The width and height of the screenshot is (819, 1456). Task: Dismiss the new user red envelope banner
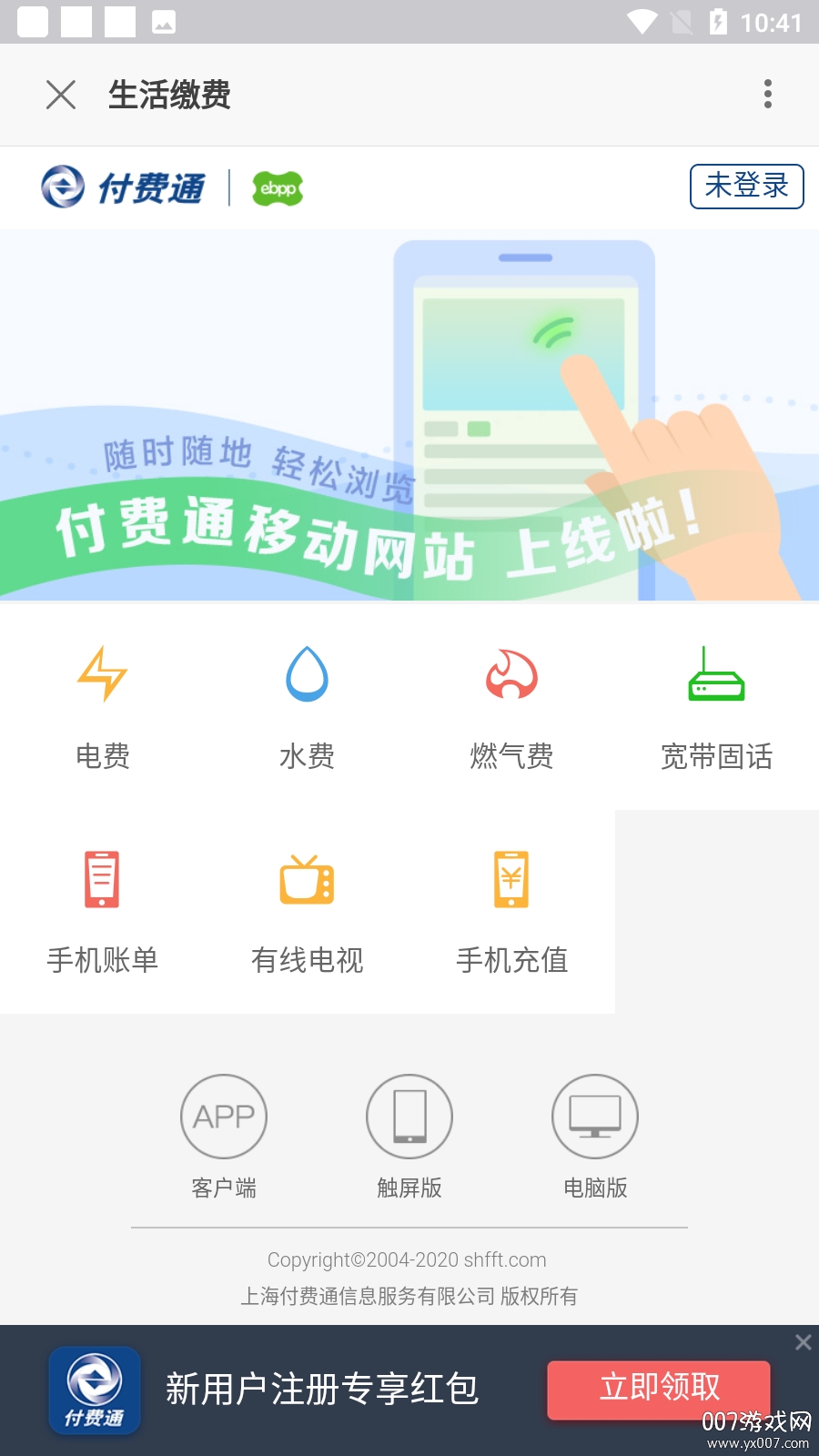[803, 1341]
